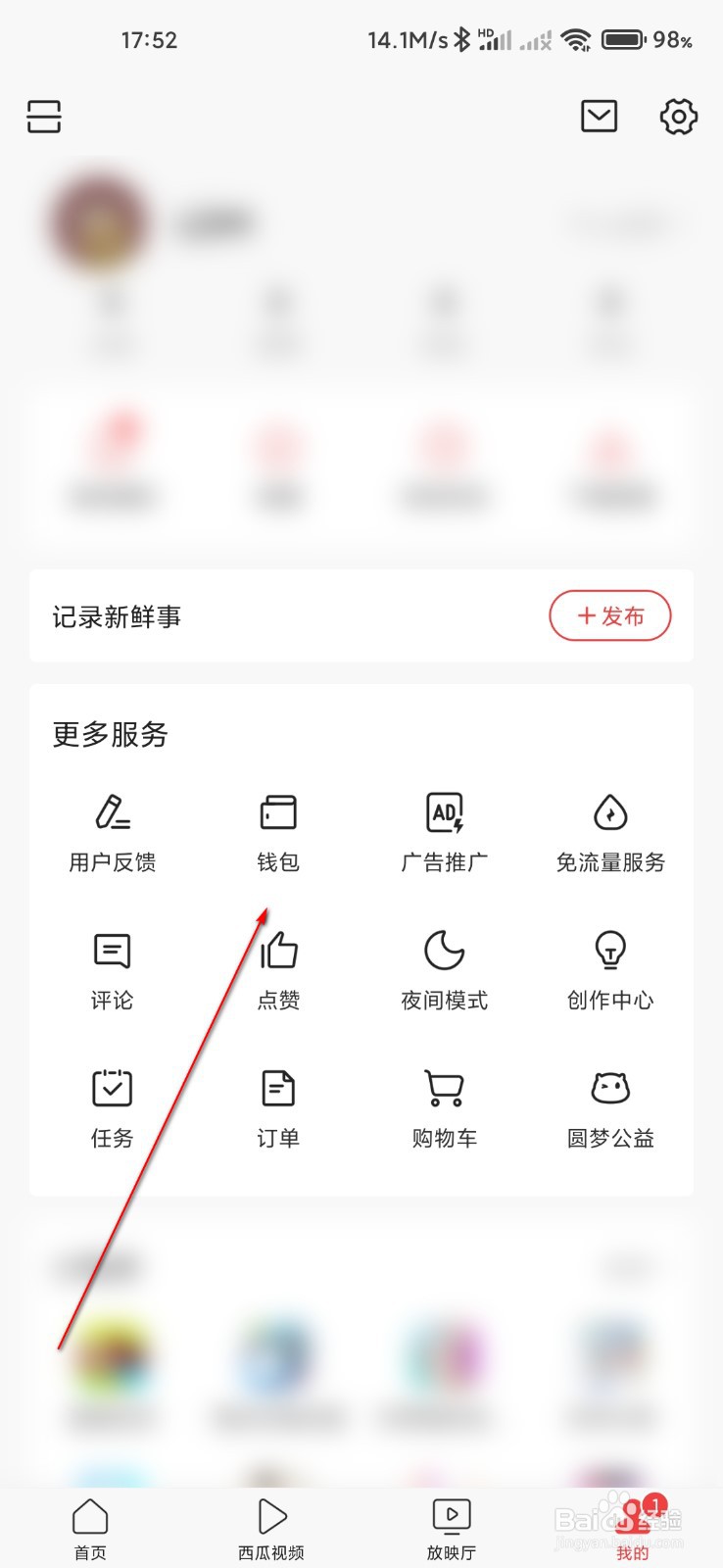
Task: Switch to the 放映厅 theater tab
Action: tap(451, 1527)
